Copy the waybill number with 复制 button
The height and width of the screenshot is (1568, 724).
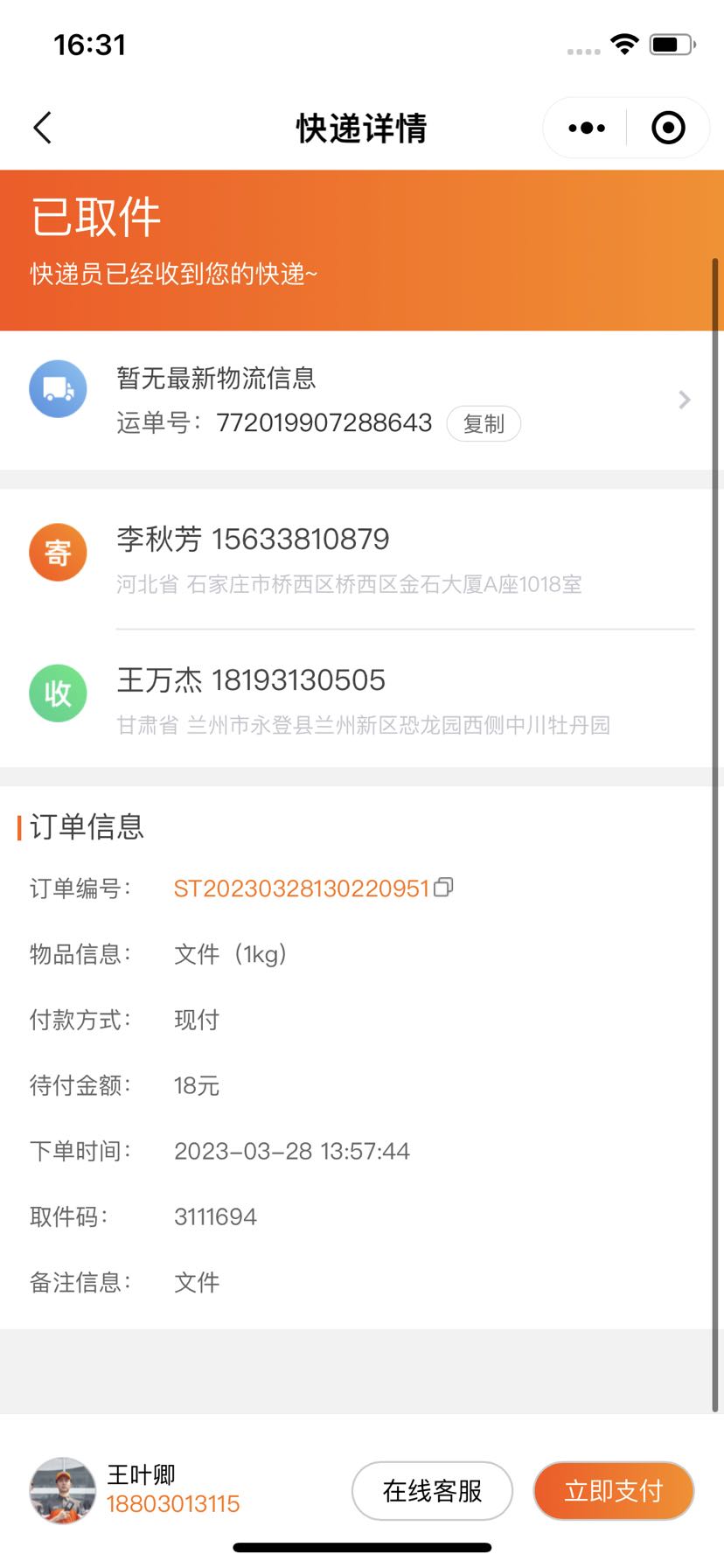coord(484,424)
